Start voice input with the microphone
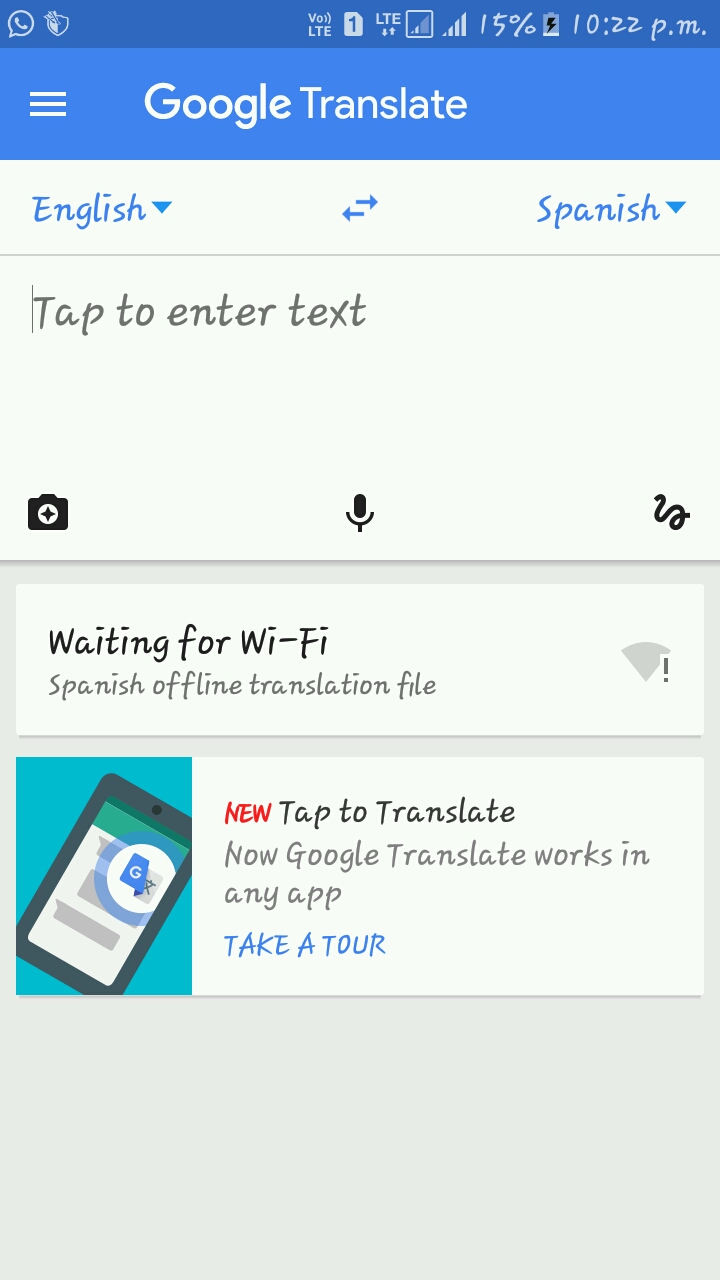 point(360,513)
